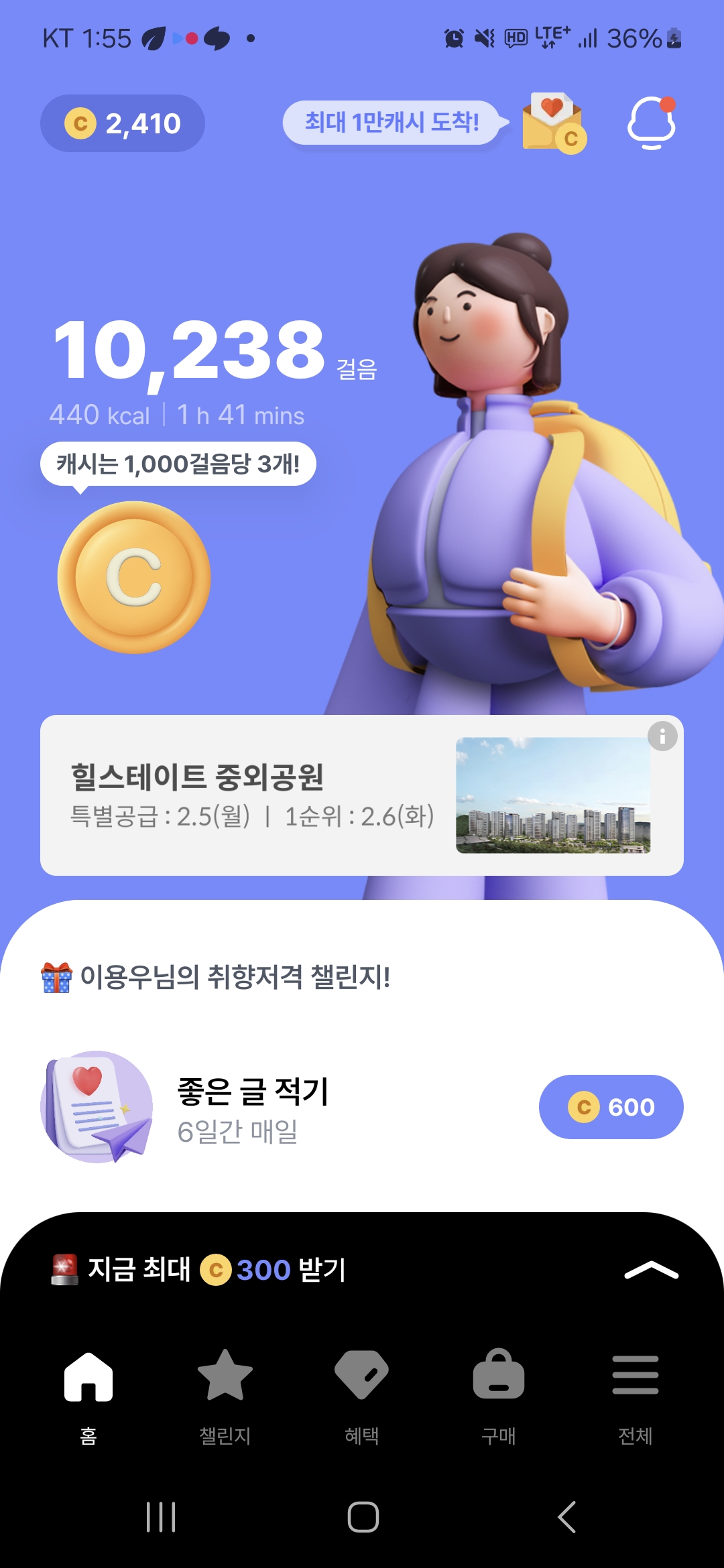This screenshot has width=724, height=1568.
Task: Expand the 지금 최대 300 받기 panel
Action: pos(651,1270)
